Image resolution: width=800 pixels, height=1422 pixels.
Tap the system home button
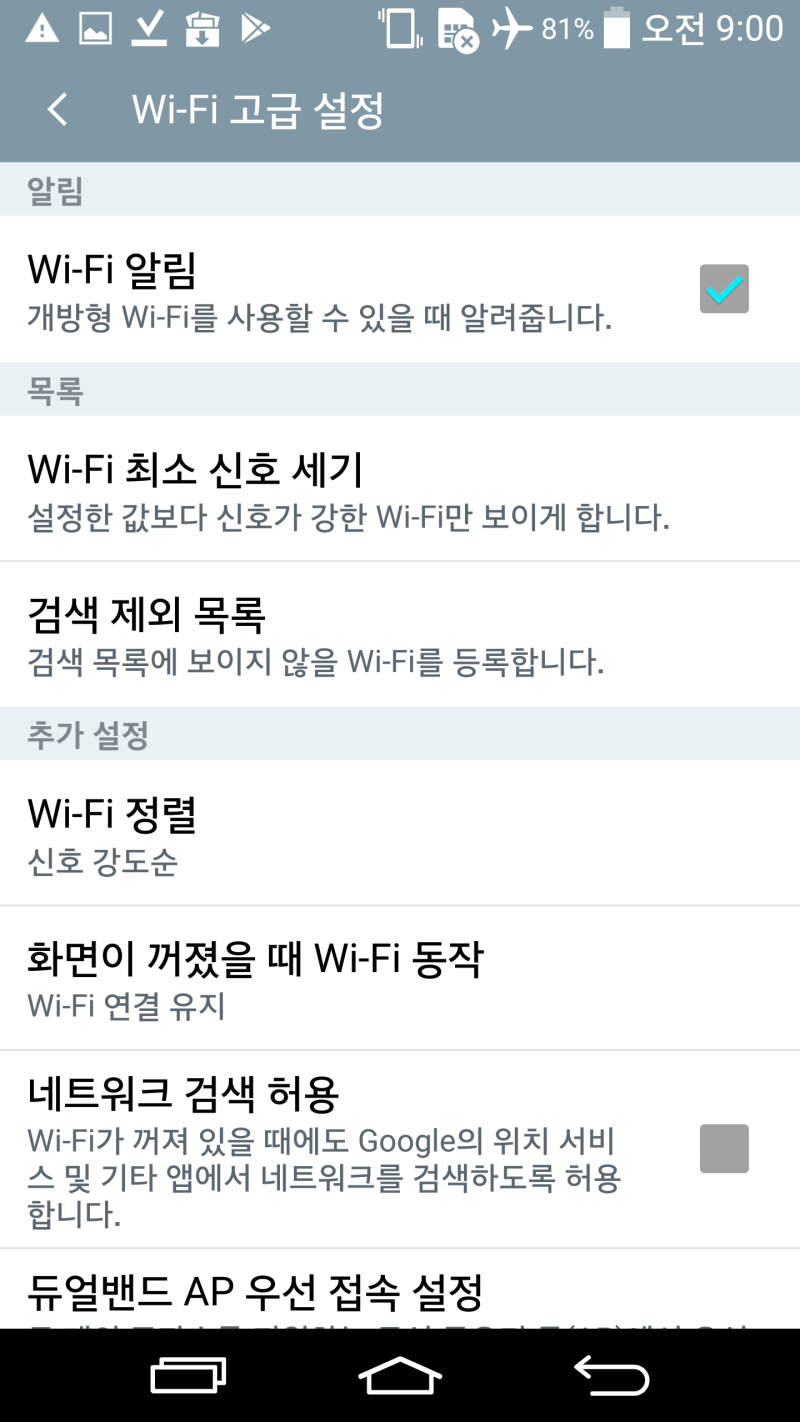400,1377
